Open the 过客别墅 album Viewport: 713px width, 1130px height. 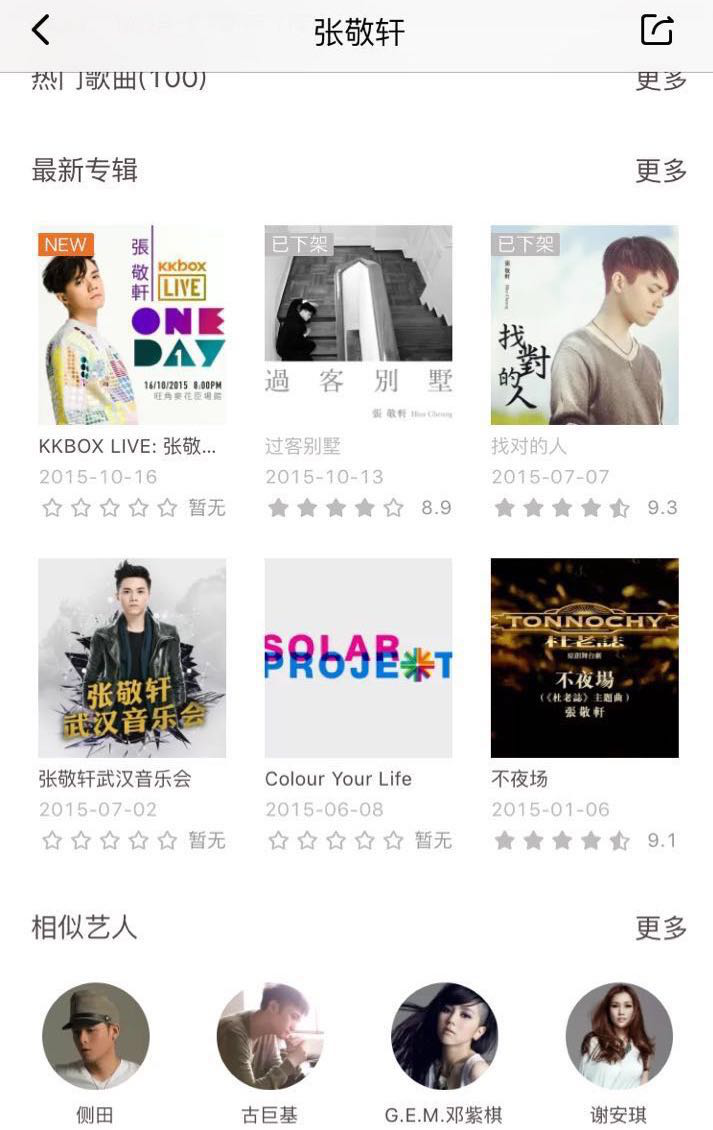(358, 325)
